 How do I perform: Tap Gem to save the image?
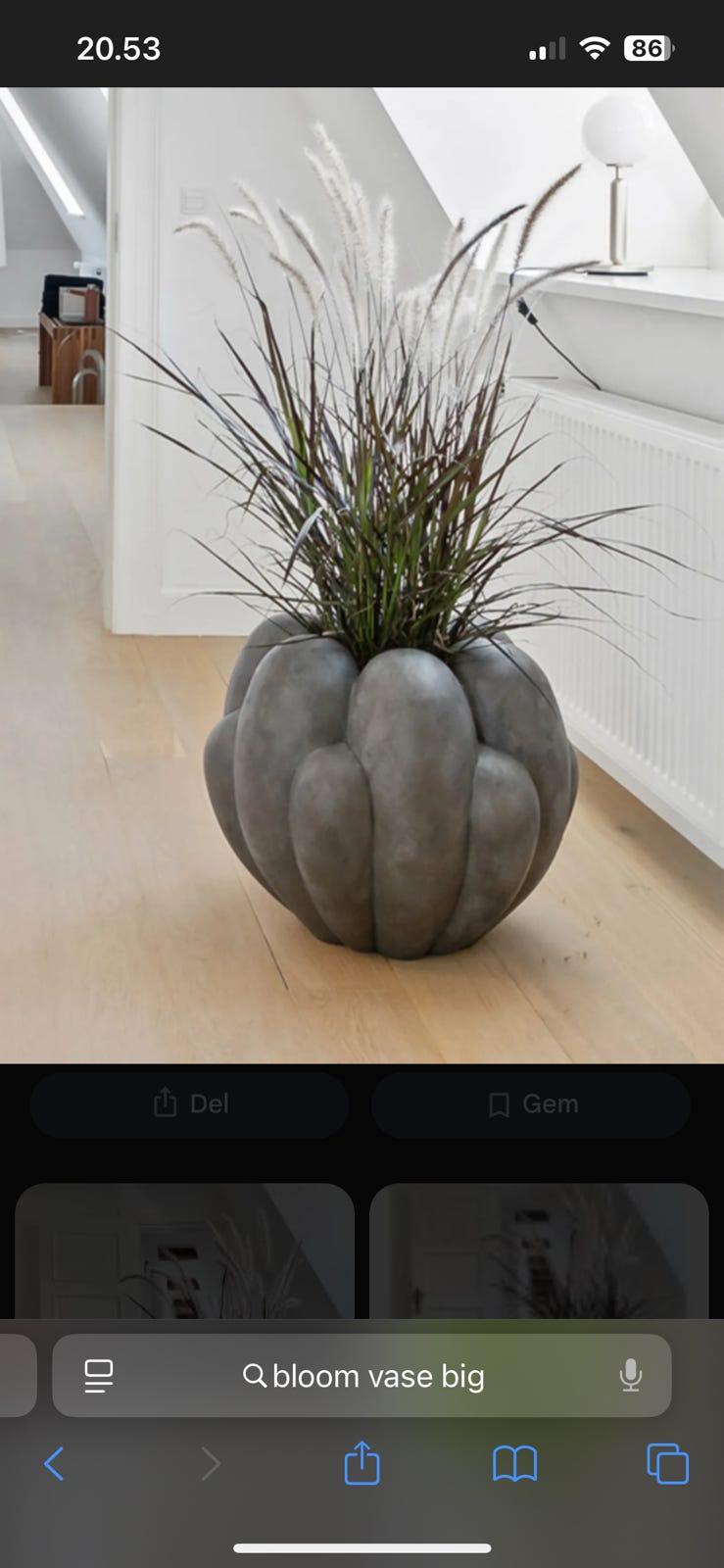point(530,1103)
